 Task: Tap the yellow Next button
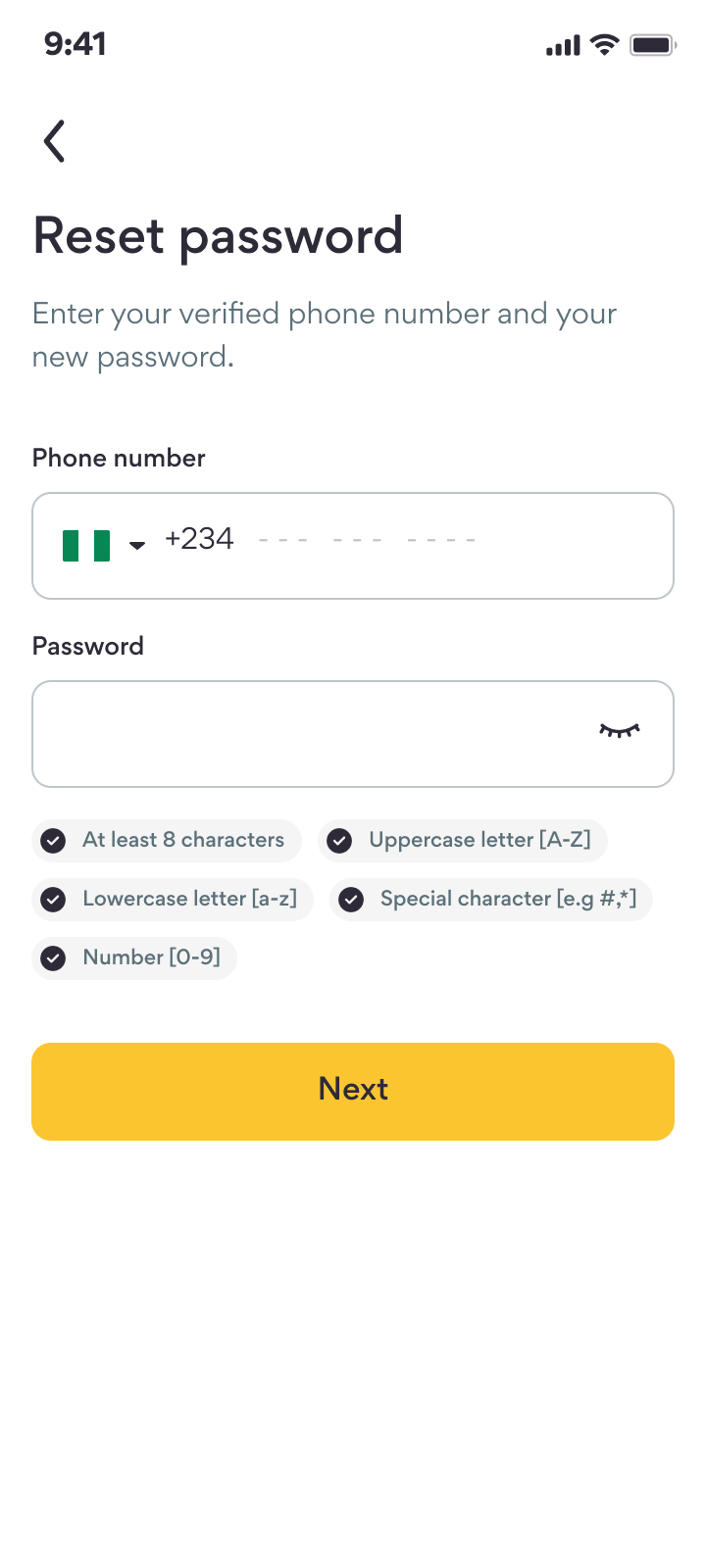point(353,1091)
